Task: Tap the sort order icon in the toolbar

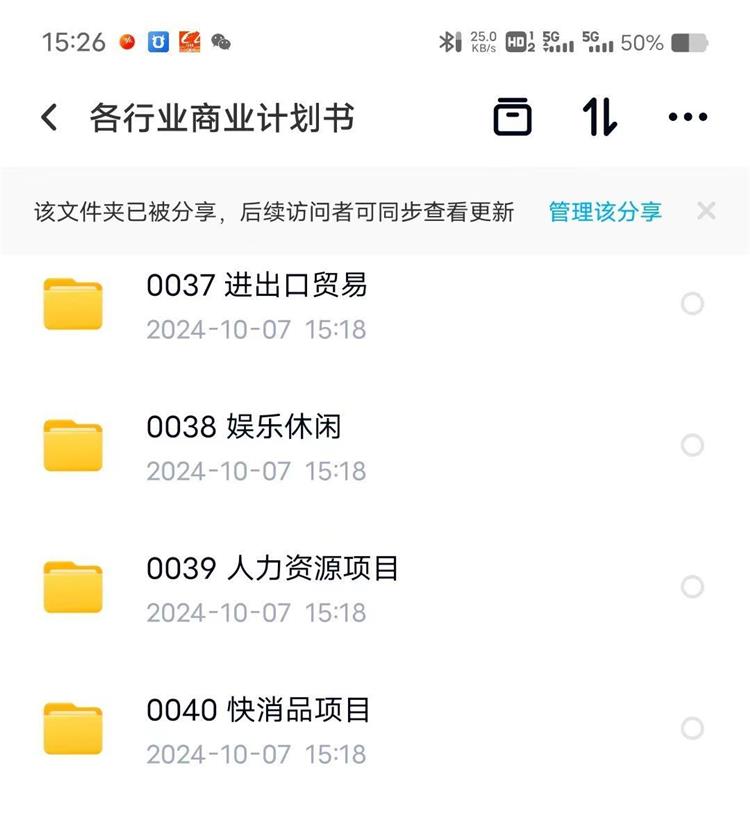Action: 597,116
